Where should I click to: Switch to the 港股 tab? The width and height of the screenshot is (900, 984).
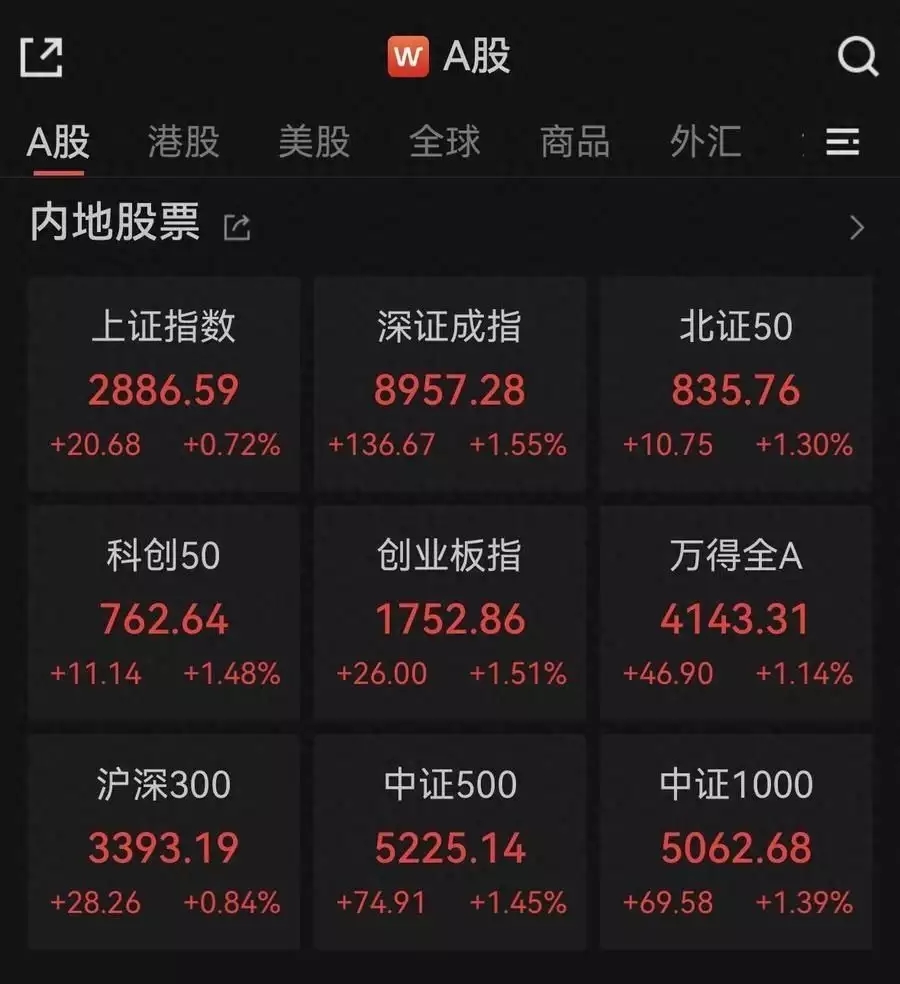click(183, 142)
